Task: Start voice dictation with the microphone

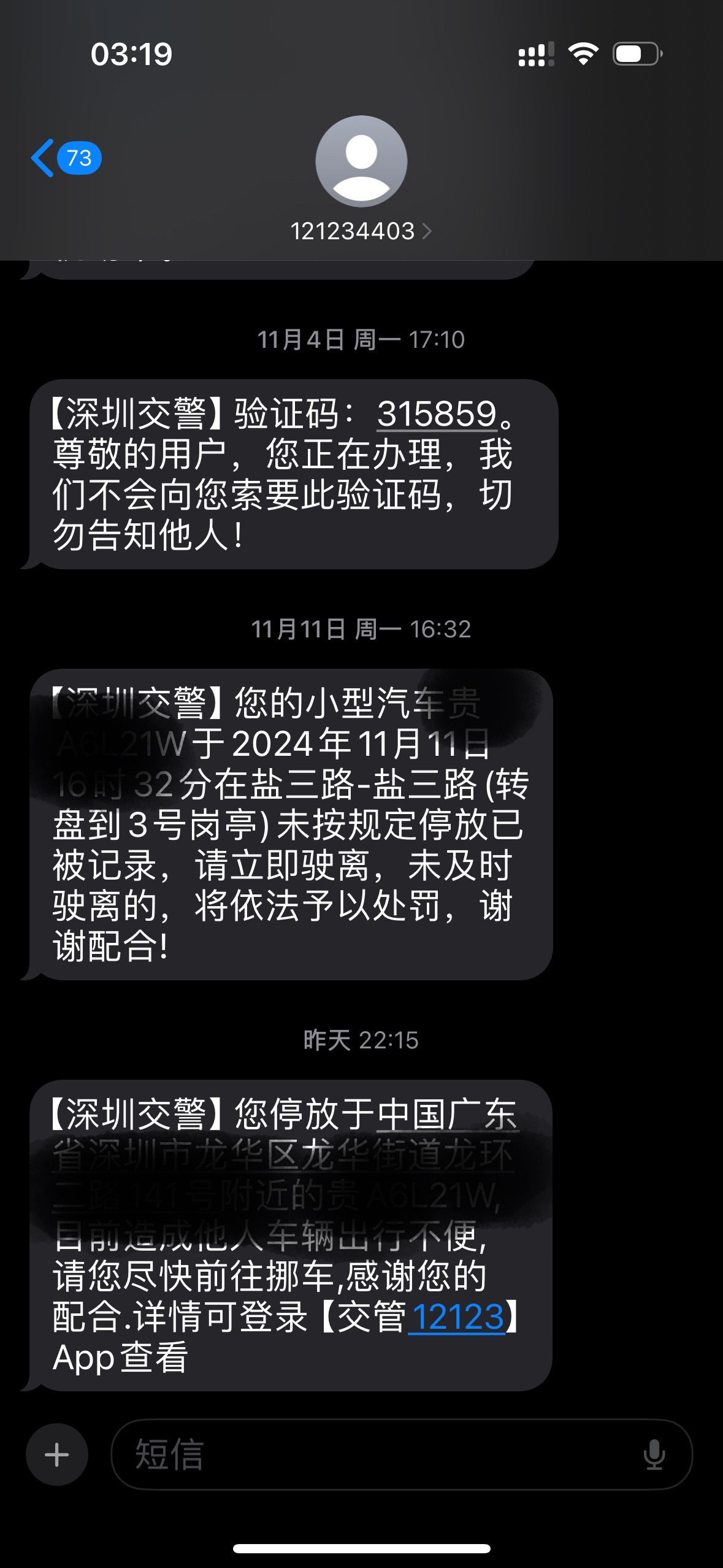Action: (654, 1455)
